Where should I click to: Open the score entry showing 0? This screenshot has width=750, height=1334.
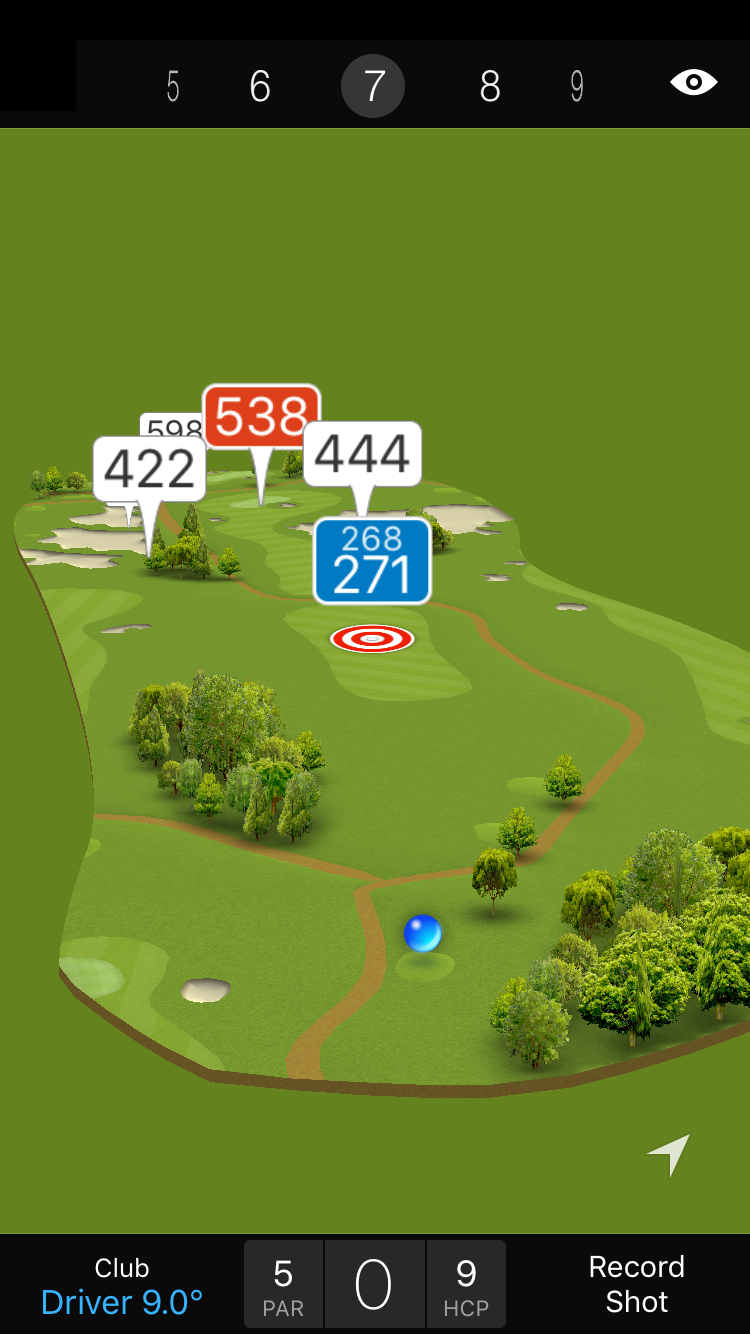[373, 1284]
